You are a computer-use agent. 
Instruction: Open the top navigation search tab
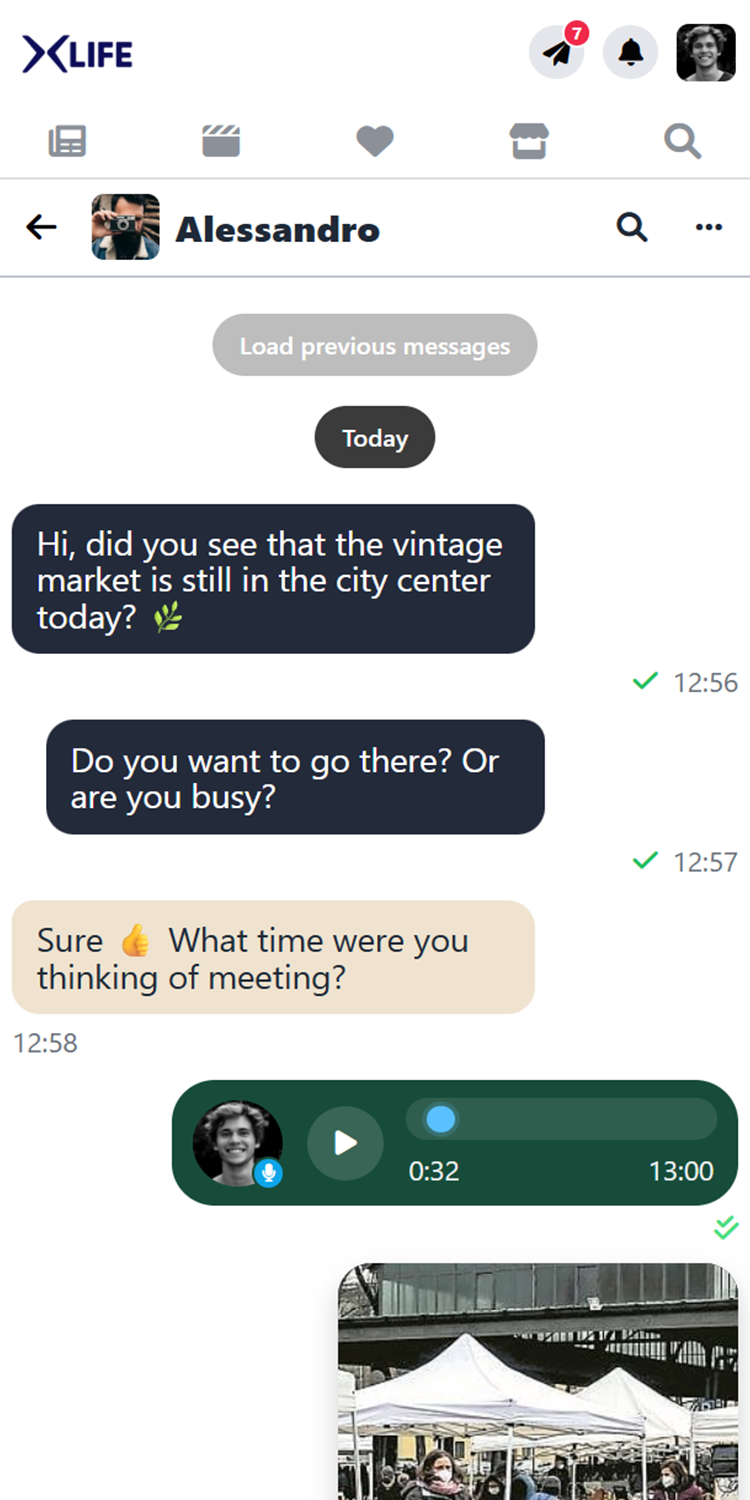[682, 141]
